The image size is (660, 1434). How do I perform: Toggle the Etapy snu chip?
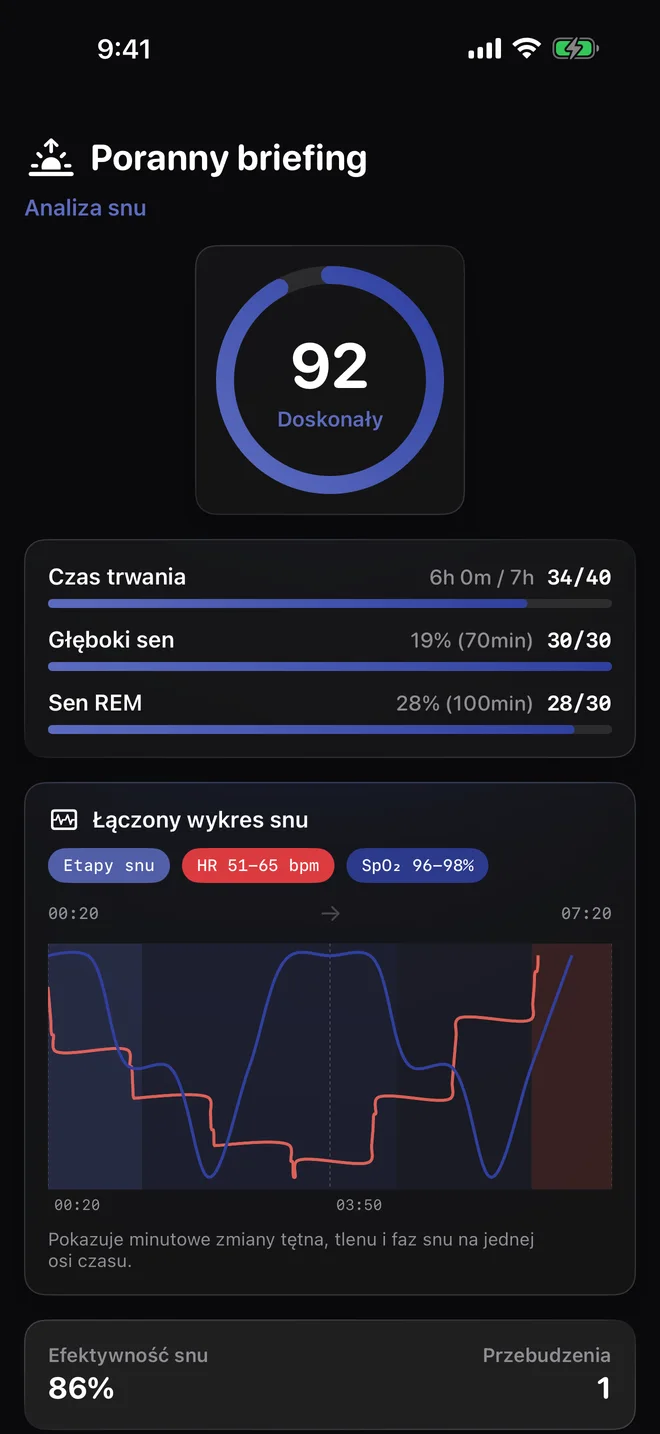point(109,866)
